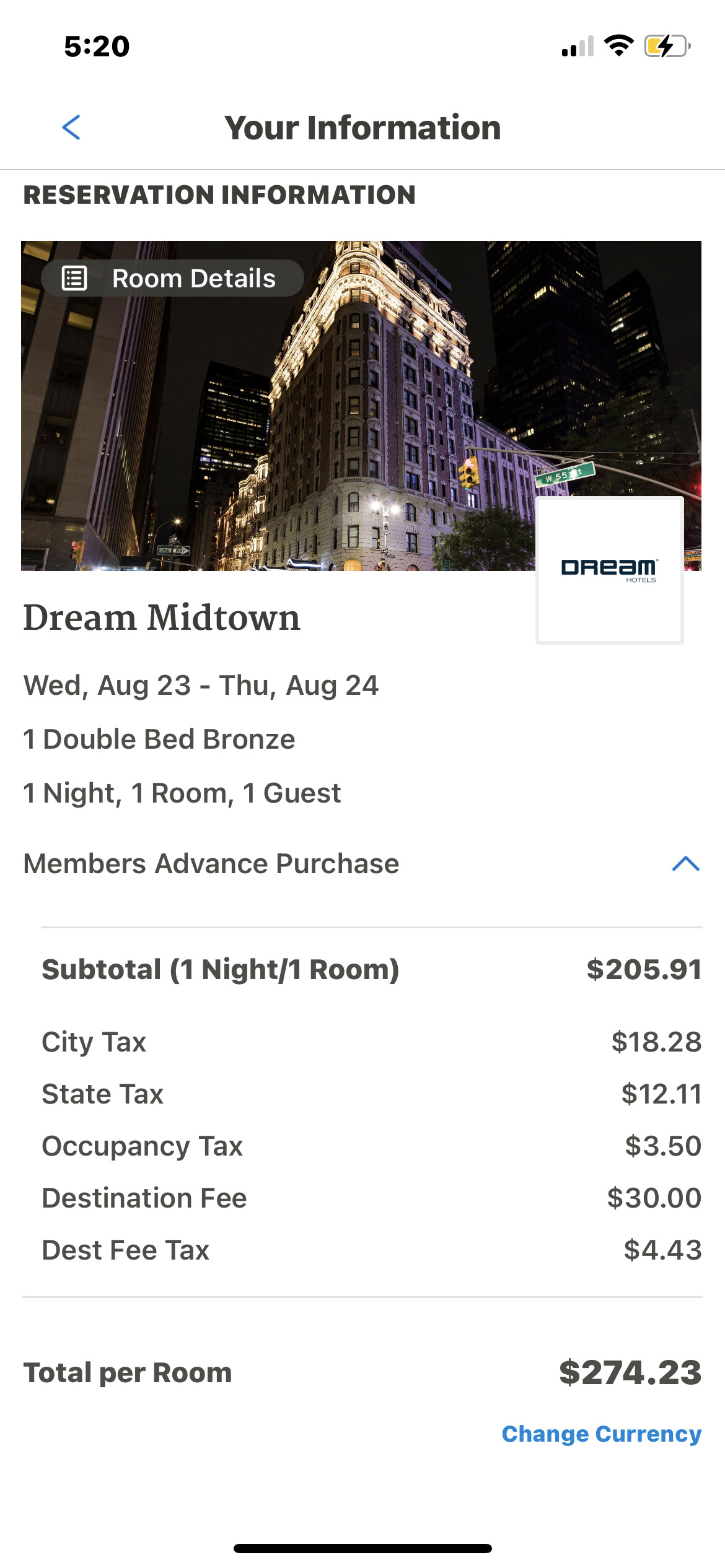
Task: Tap the Wi-Fi icon in status bar
Action: (620, 45)
